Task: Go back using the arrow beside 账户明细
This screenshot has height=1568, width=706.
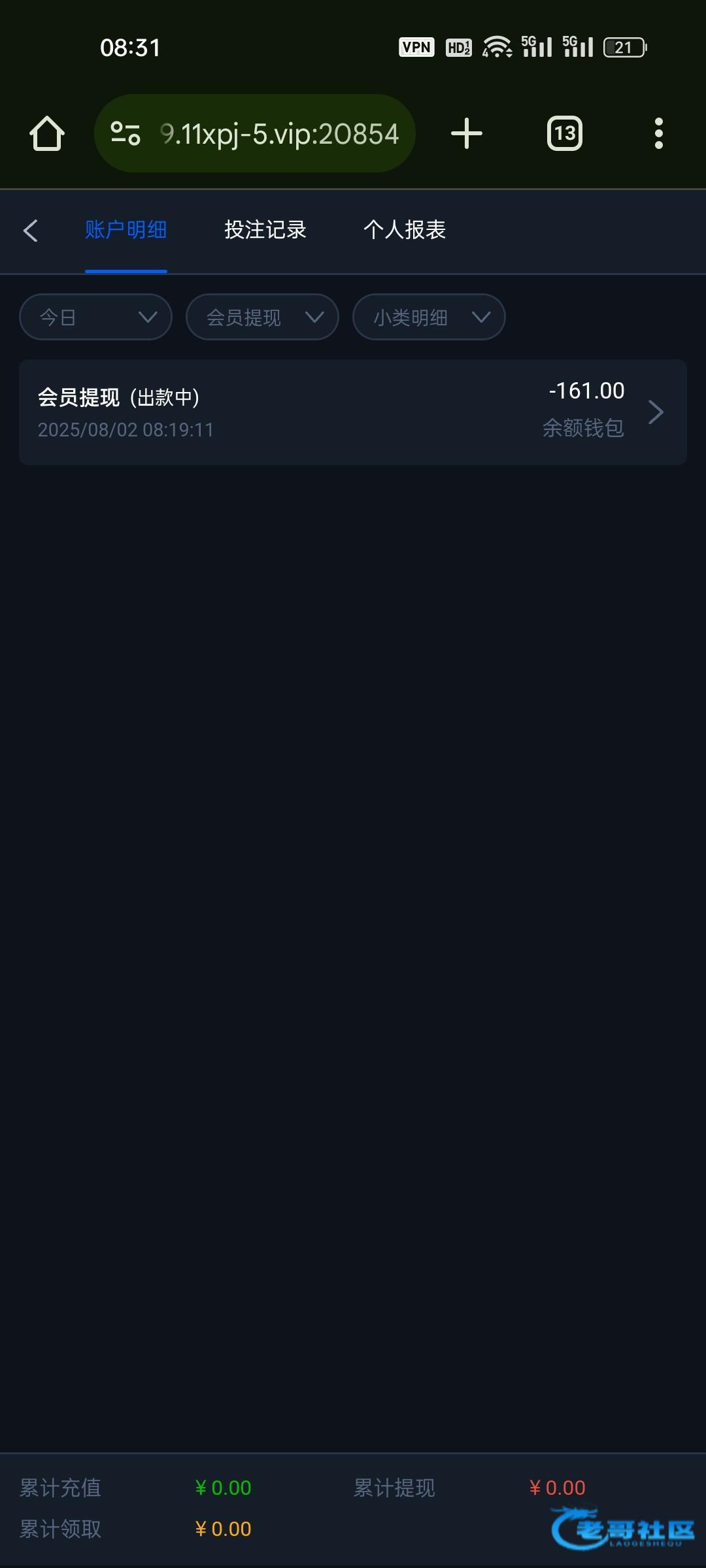Action: pos(30,230)
